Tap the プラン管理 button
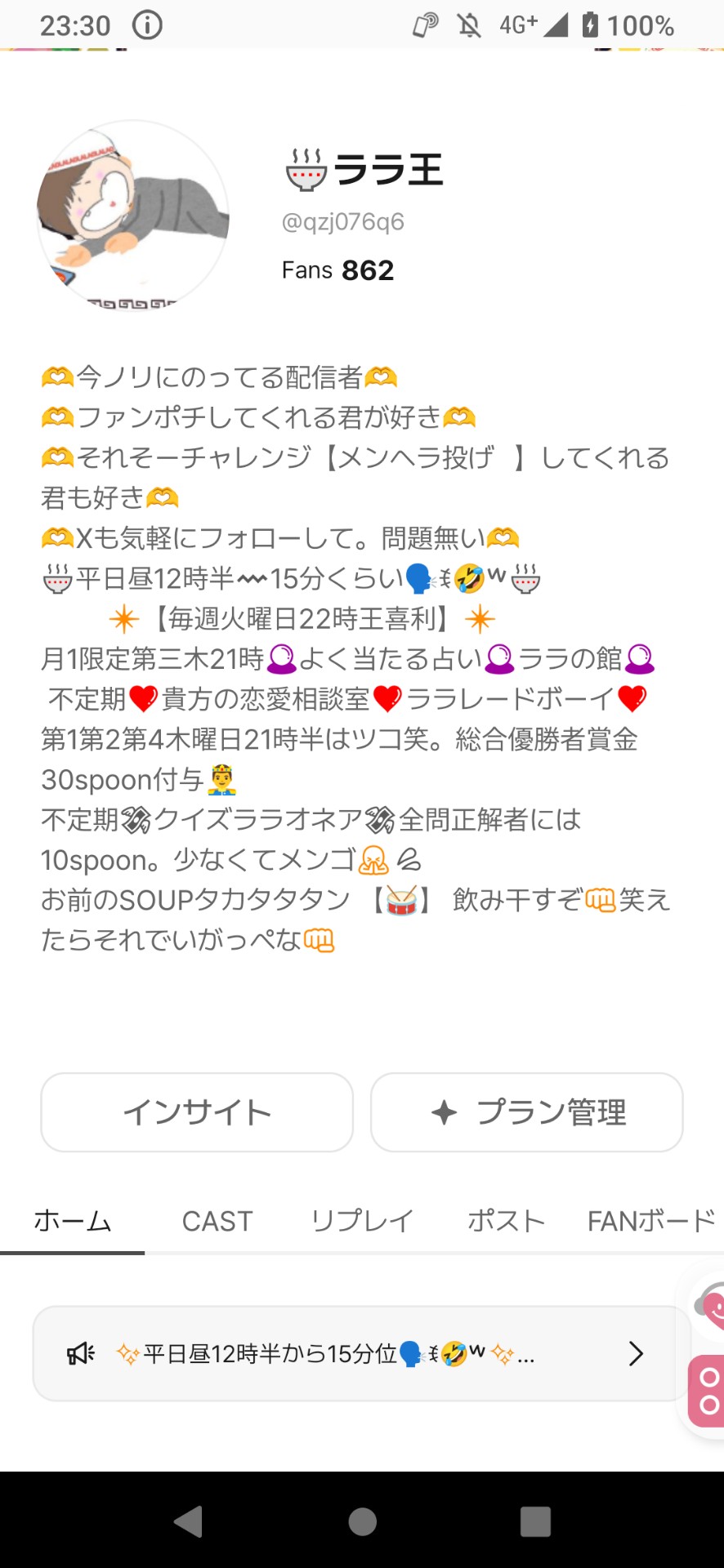Image resolution: width=724 pixels, height=1568 pixels. [526, 1112]
